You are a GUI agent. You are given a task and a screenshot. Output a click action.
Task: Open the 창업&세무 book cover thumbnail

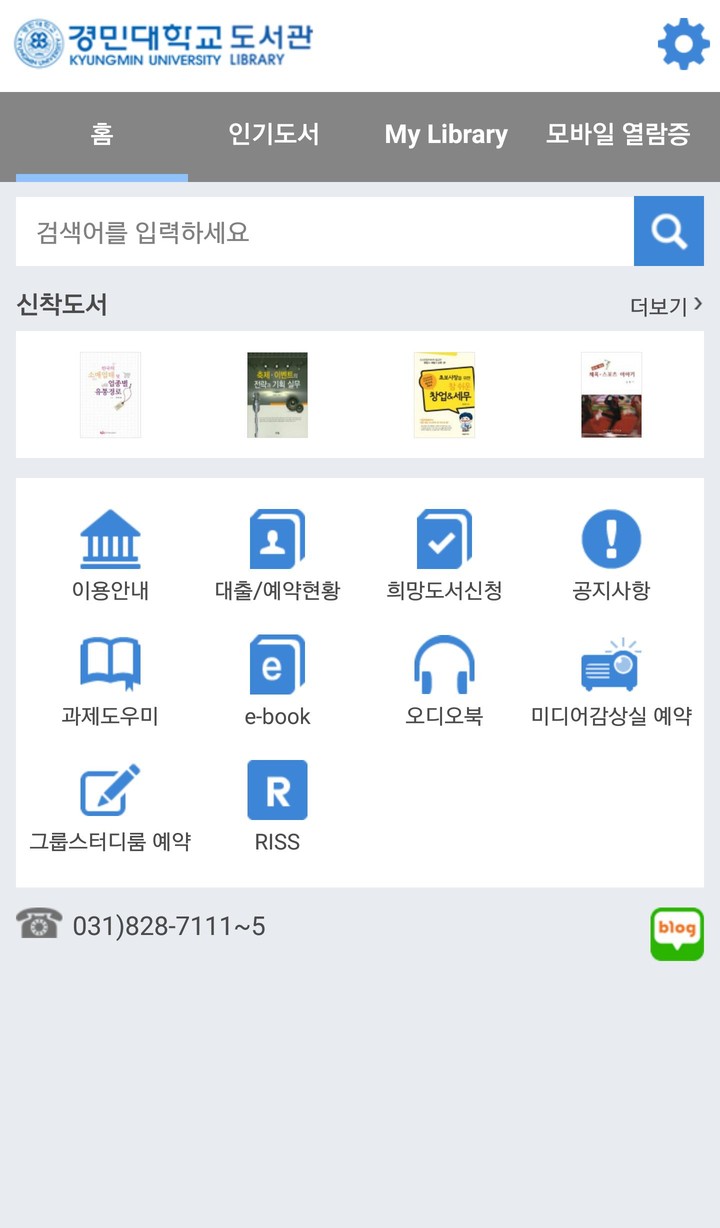[x=443, y=394]
